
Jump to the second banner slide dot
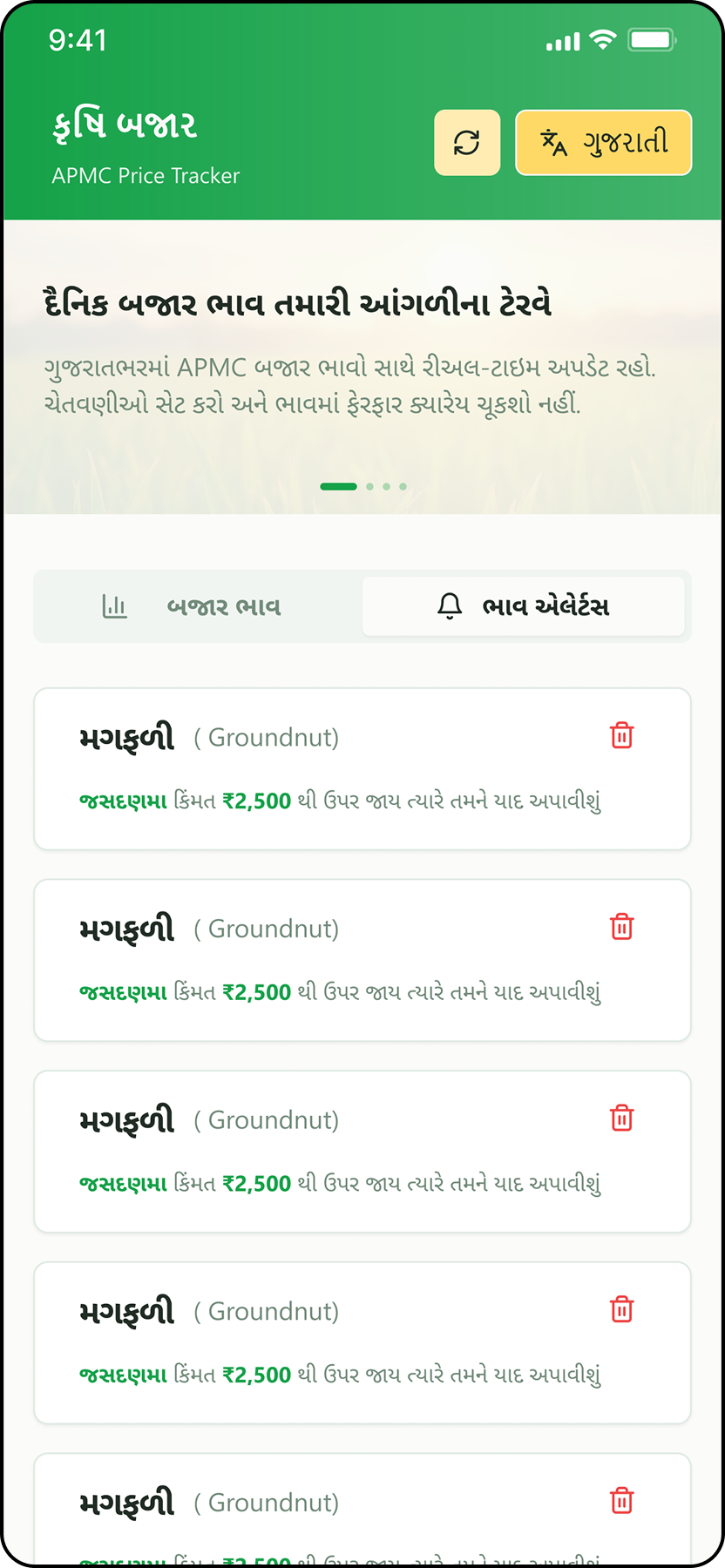[x=370, y=486]
